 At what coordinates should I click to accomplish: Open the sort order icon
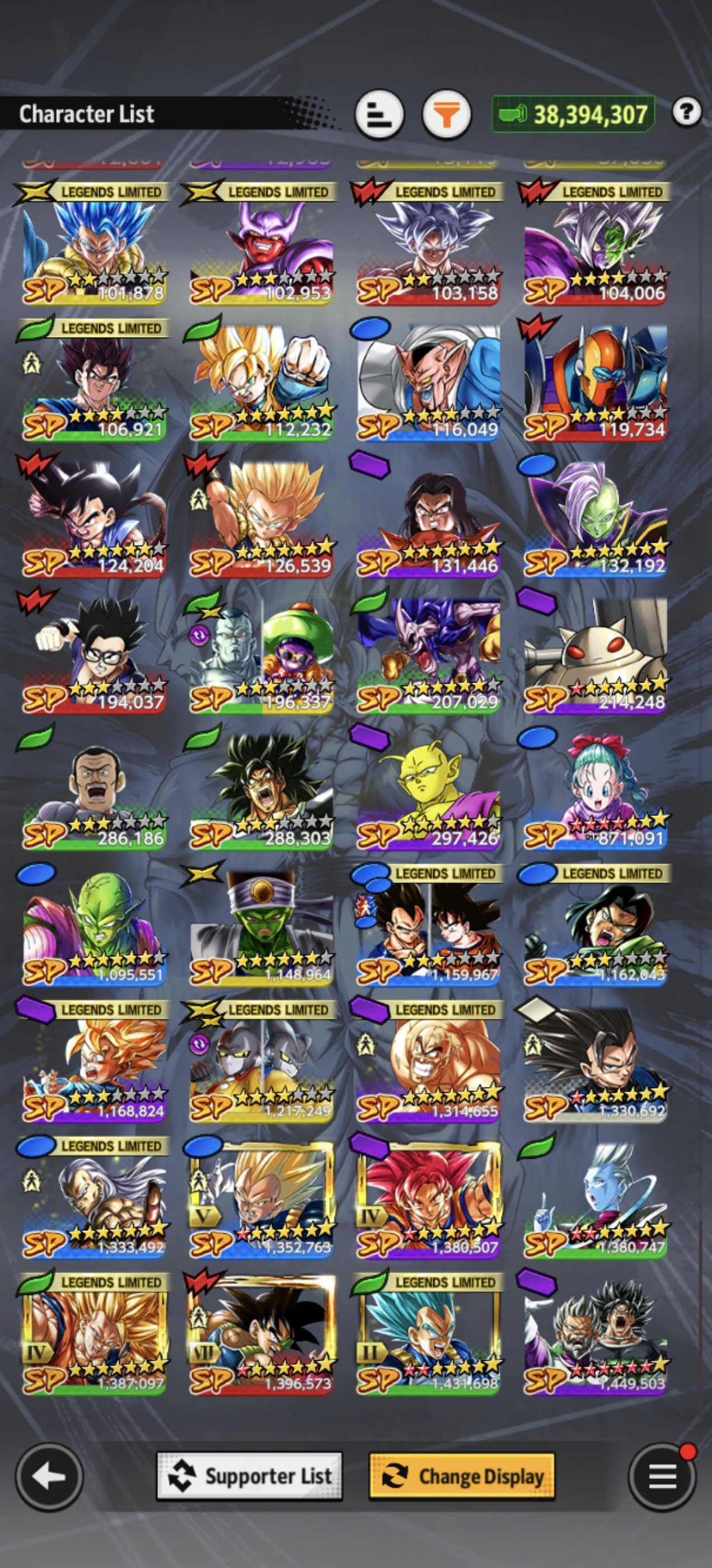[x=379, y=114]
